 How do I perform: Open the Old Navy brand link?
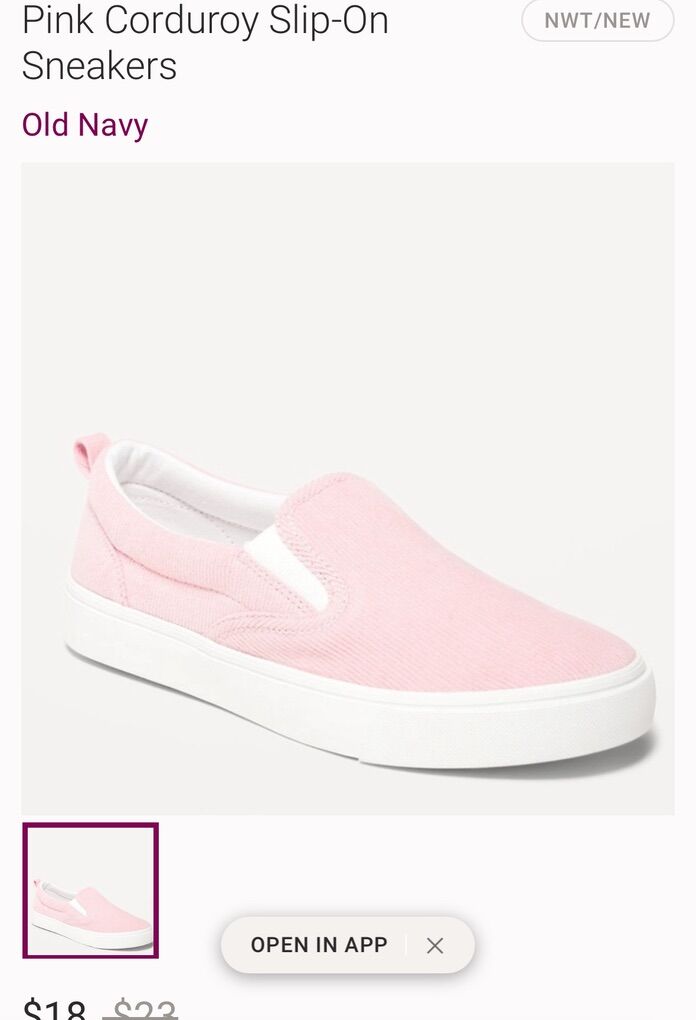pos(85,125)
